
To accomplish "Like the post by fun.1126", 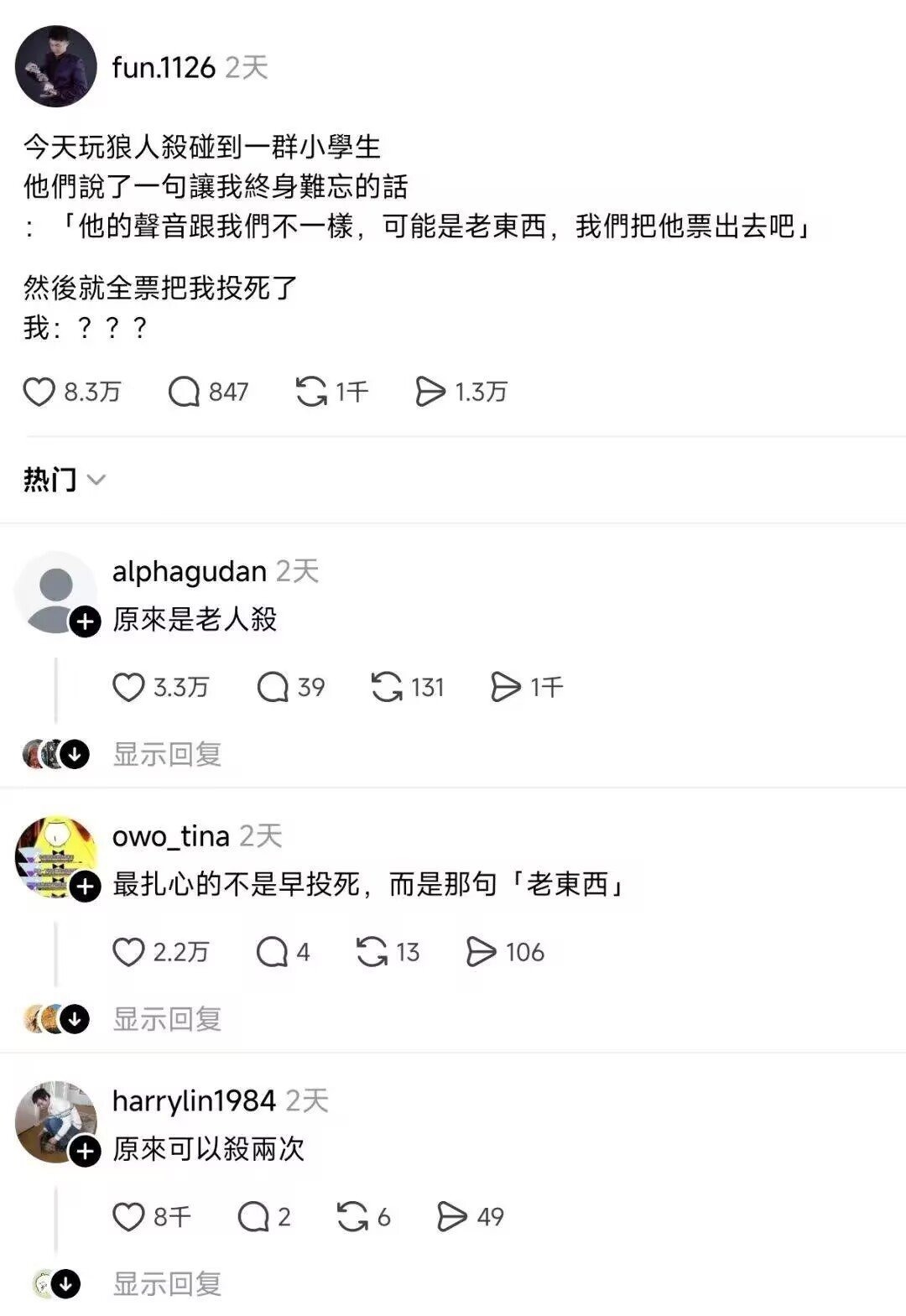I will point(39,392).
